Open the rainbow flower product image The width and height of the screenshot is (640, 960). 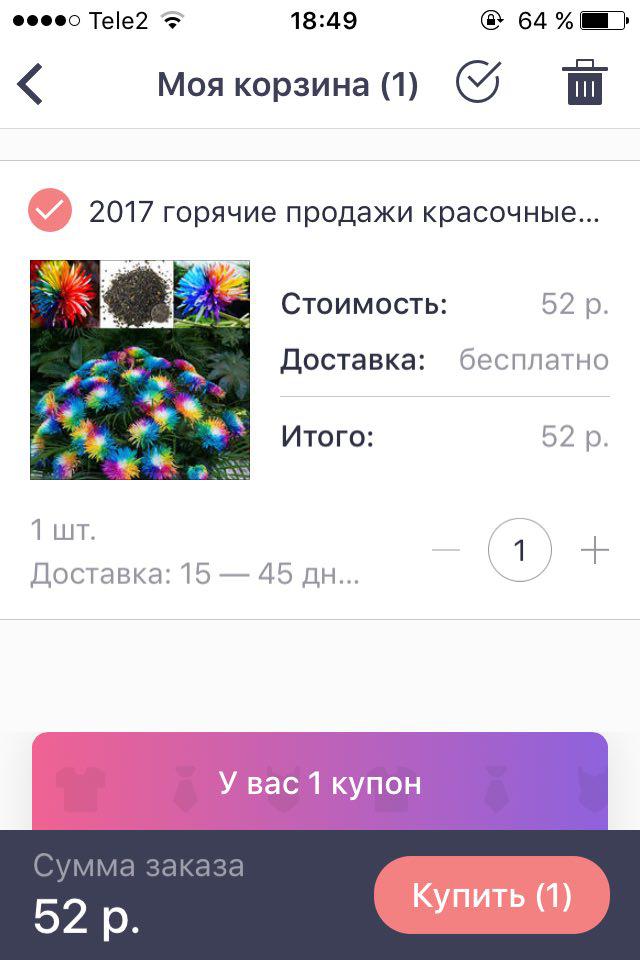(x=140, y=370)
